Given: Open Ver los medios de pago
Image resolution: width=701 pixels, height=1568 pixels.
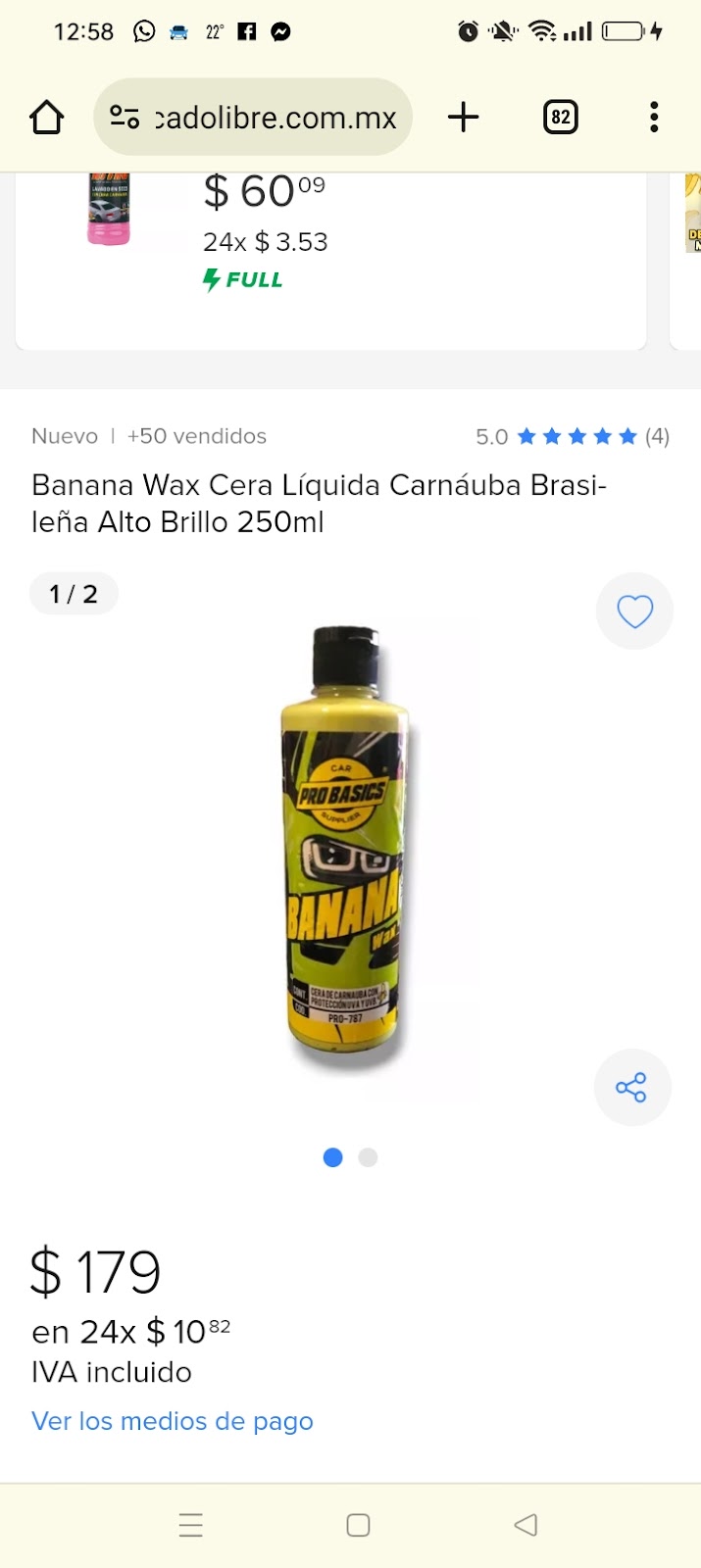Looking at the screenshot, I should coord(173,1421).
